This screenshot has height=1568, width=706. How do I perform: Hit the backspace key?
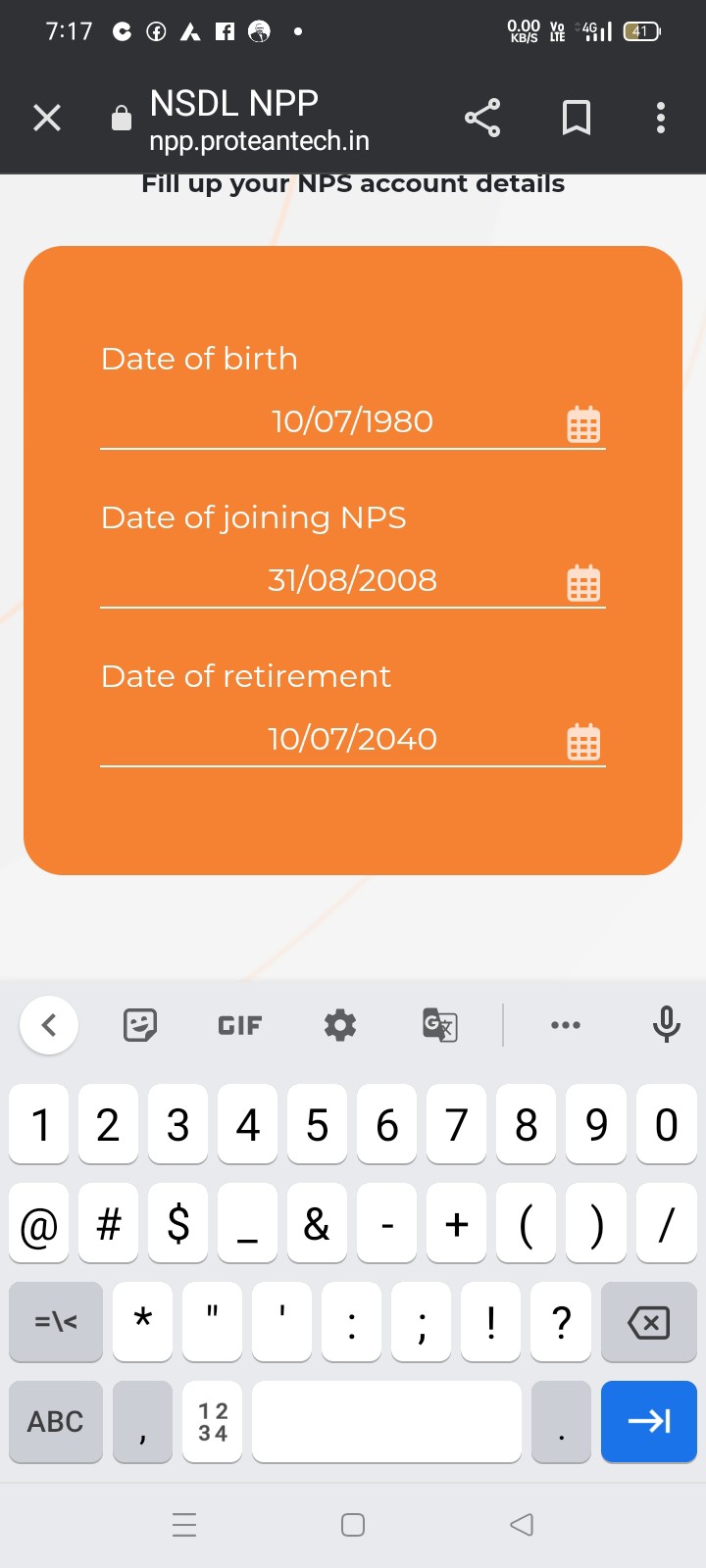tap(648, 1323)
